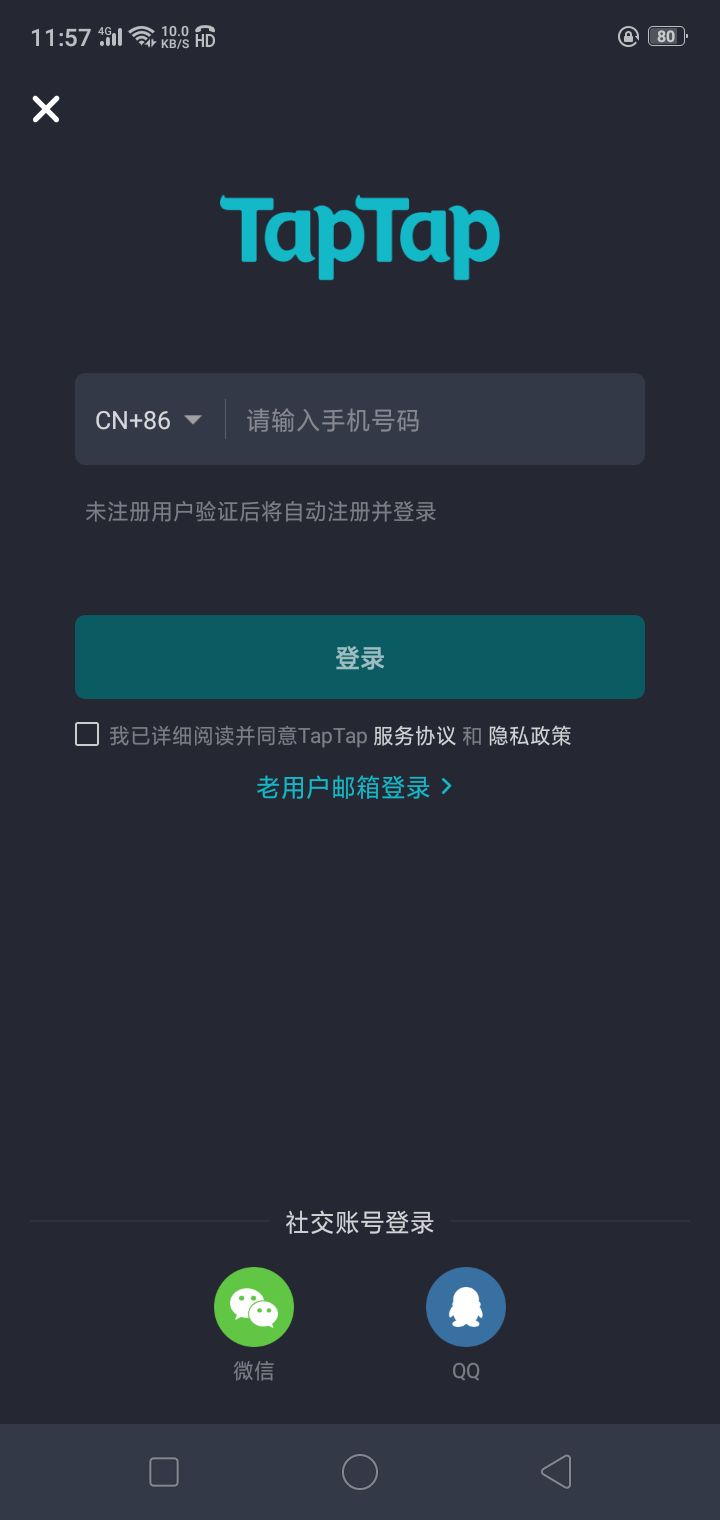Tap the chevron next to 老用户邮箱登录
Screen dimensions: 720x1520
[447, 787]
